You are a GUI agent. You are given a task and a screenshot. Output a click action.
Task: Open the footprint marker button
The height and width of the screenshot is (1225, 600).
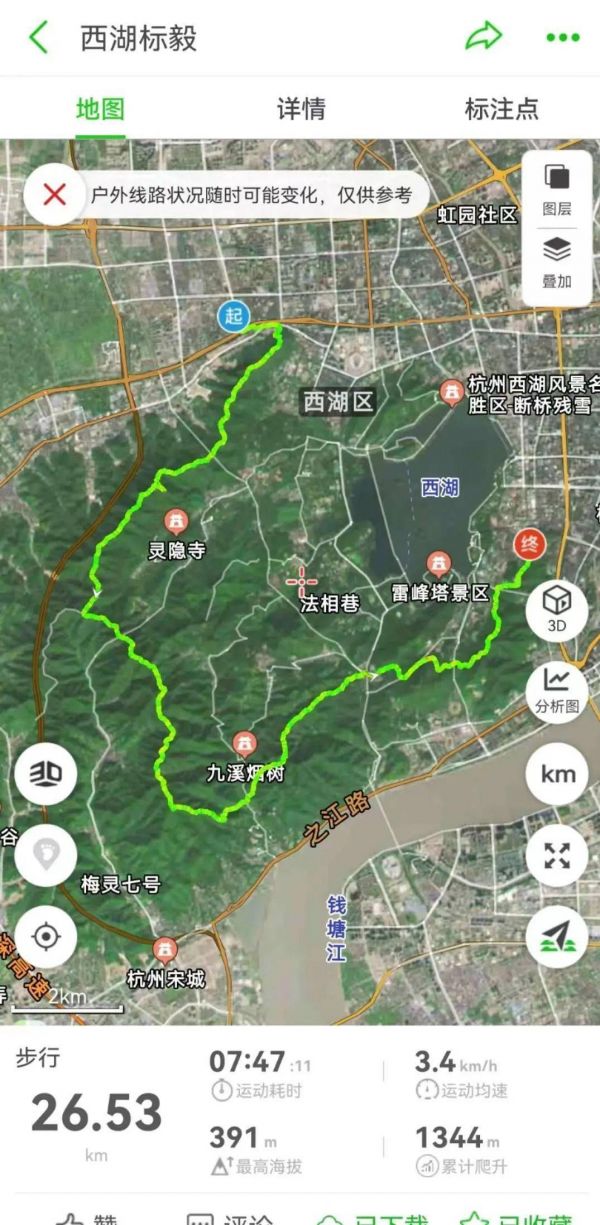tap(45, 855)
